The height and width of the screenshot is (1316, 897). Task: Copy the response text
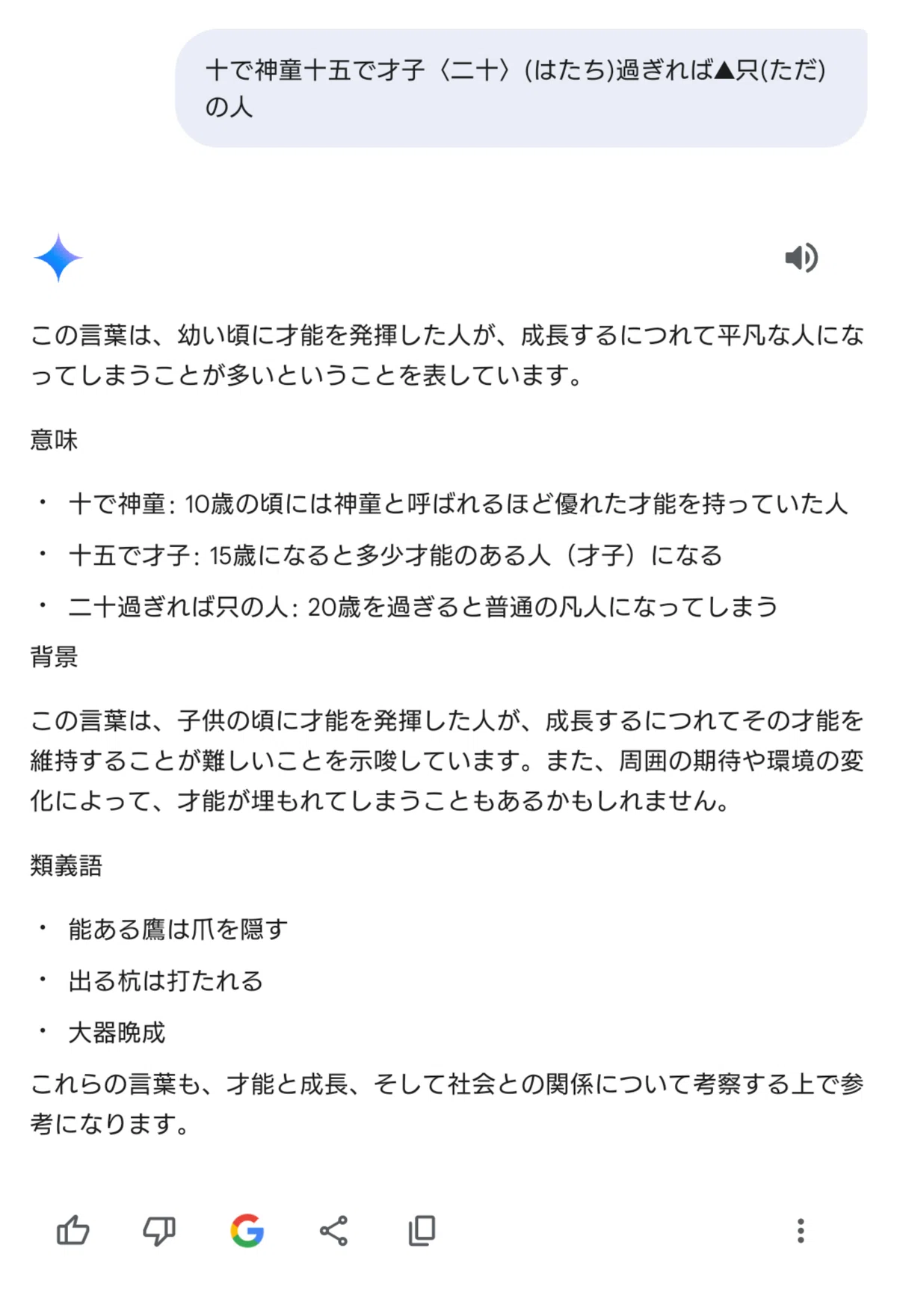pos(422,1231)
